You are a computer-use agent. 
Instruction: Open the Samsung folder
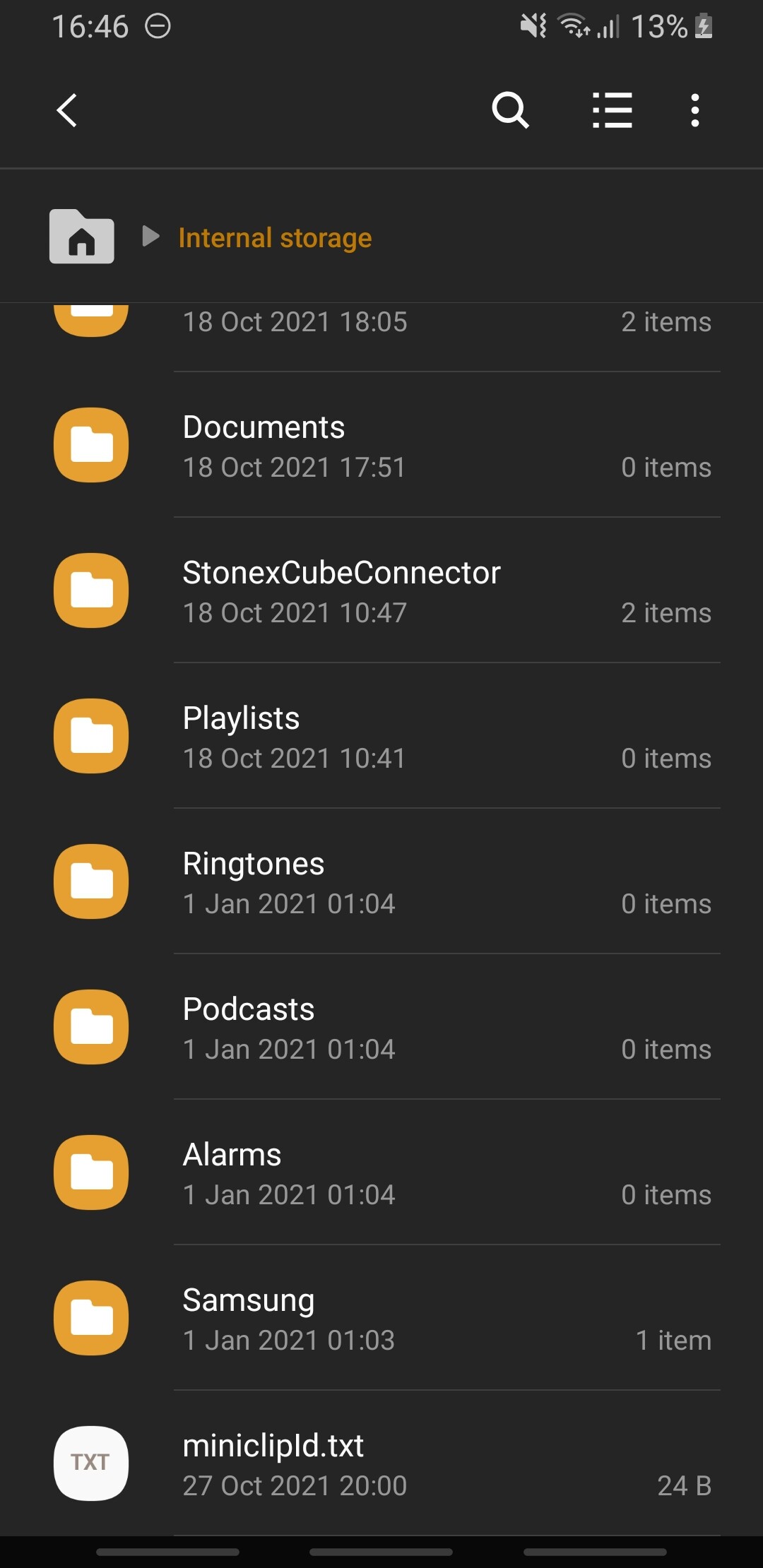[381, 1319]
